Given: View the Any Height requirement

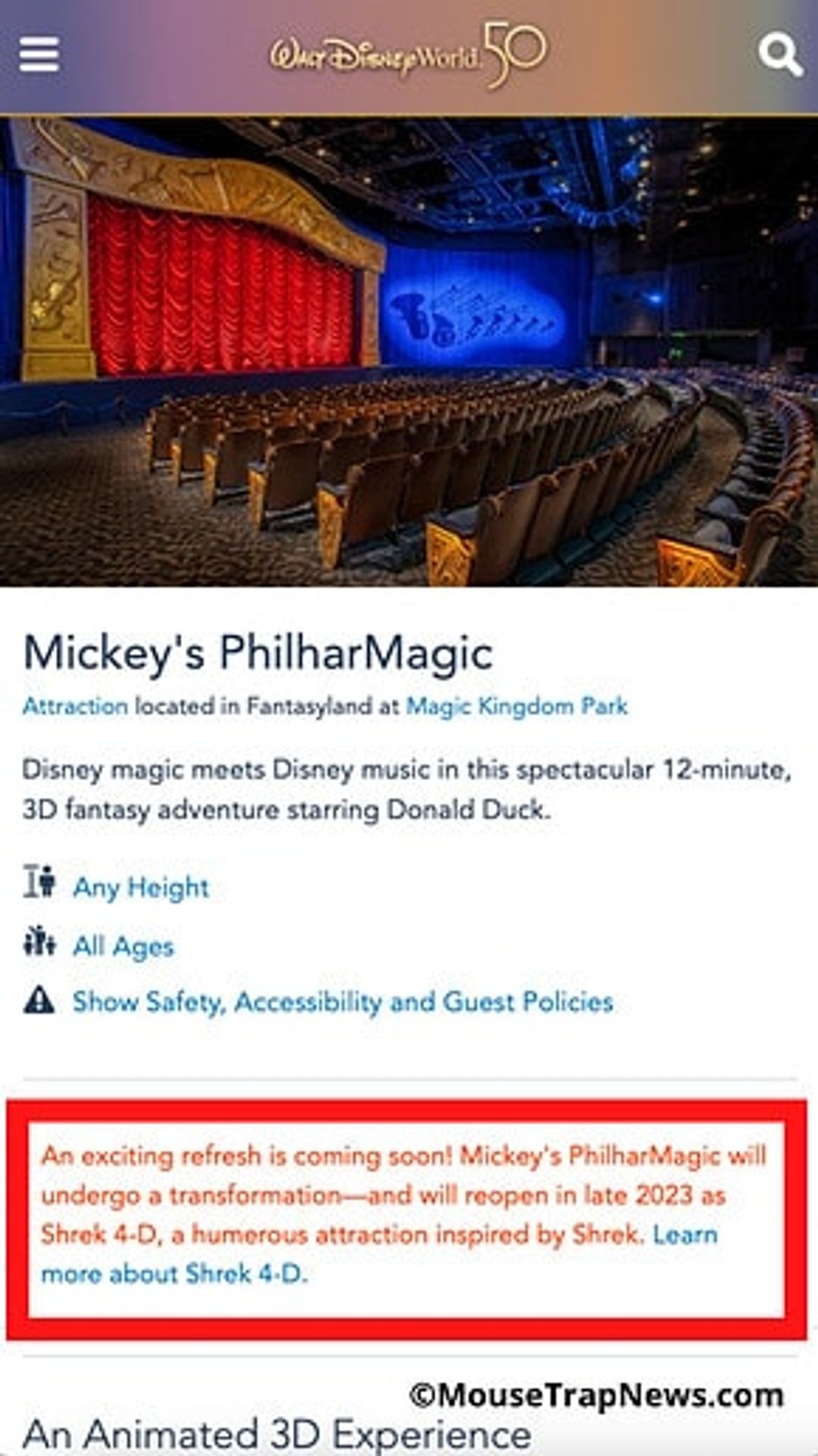Looking at the screenshot, I should 141,887.
